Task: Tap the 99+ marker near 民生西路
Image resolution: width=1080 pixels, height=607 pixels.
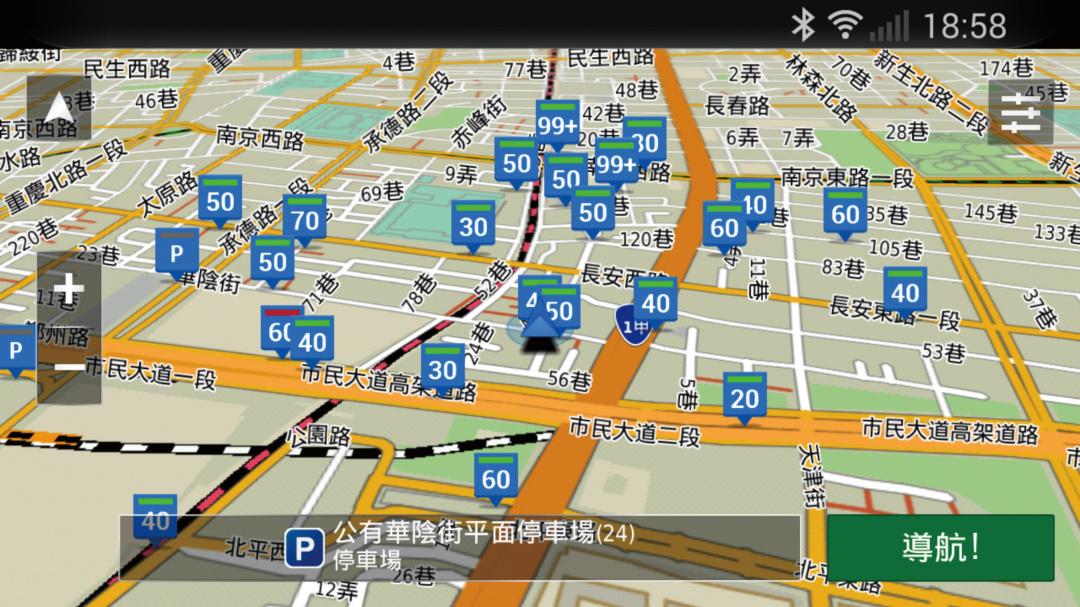Action: click(557, 123)
